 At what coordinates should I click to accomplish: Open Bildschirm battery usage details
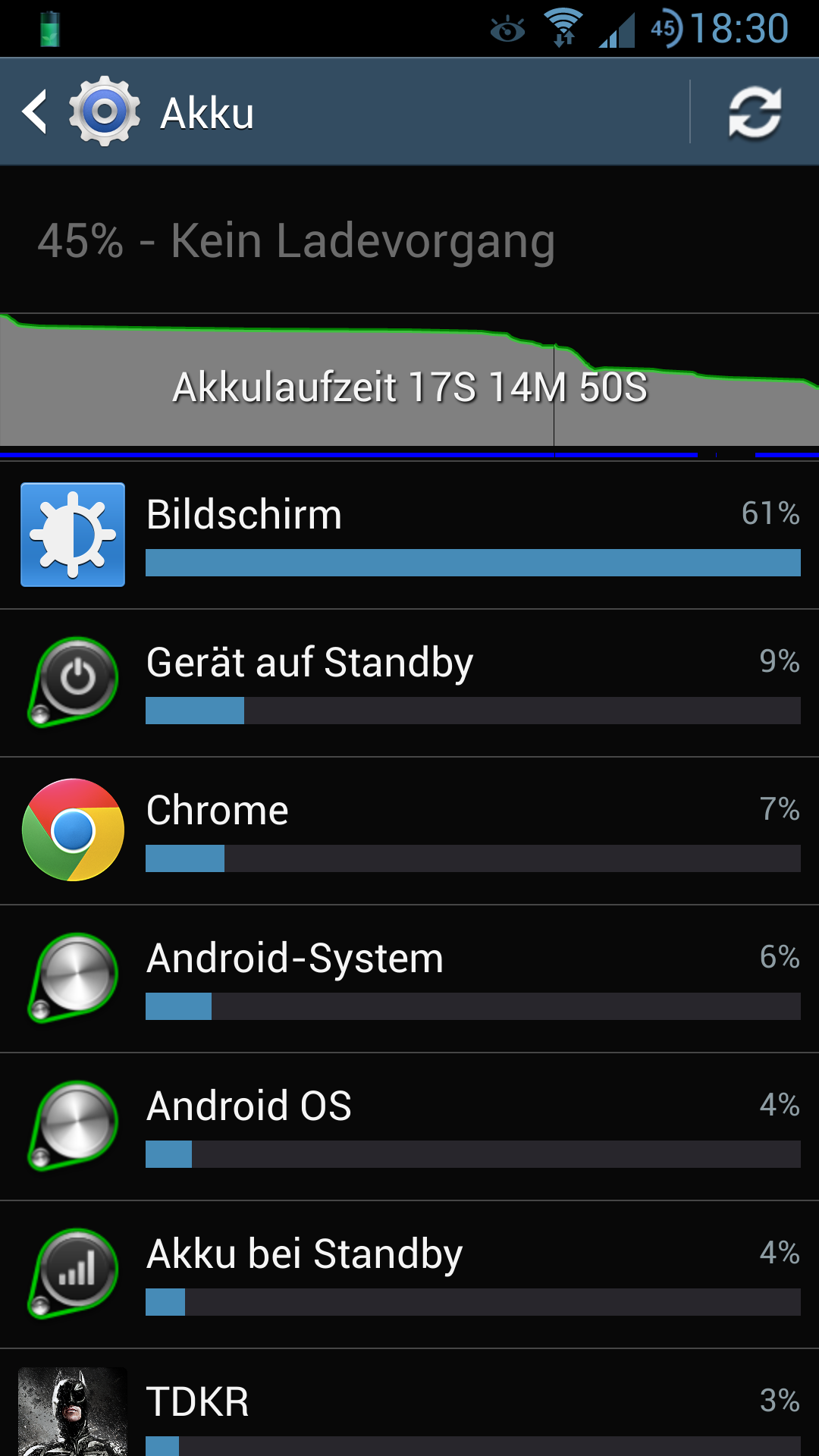coord(409,535)
